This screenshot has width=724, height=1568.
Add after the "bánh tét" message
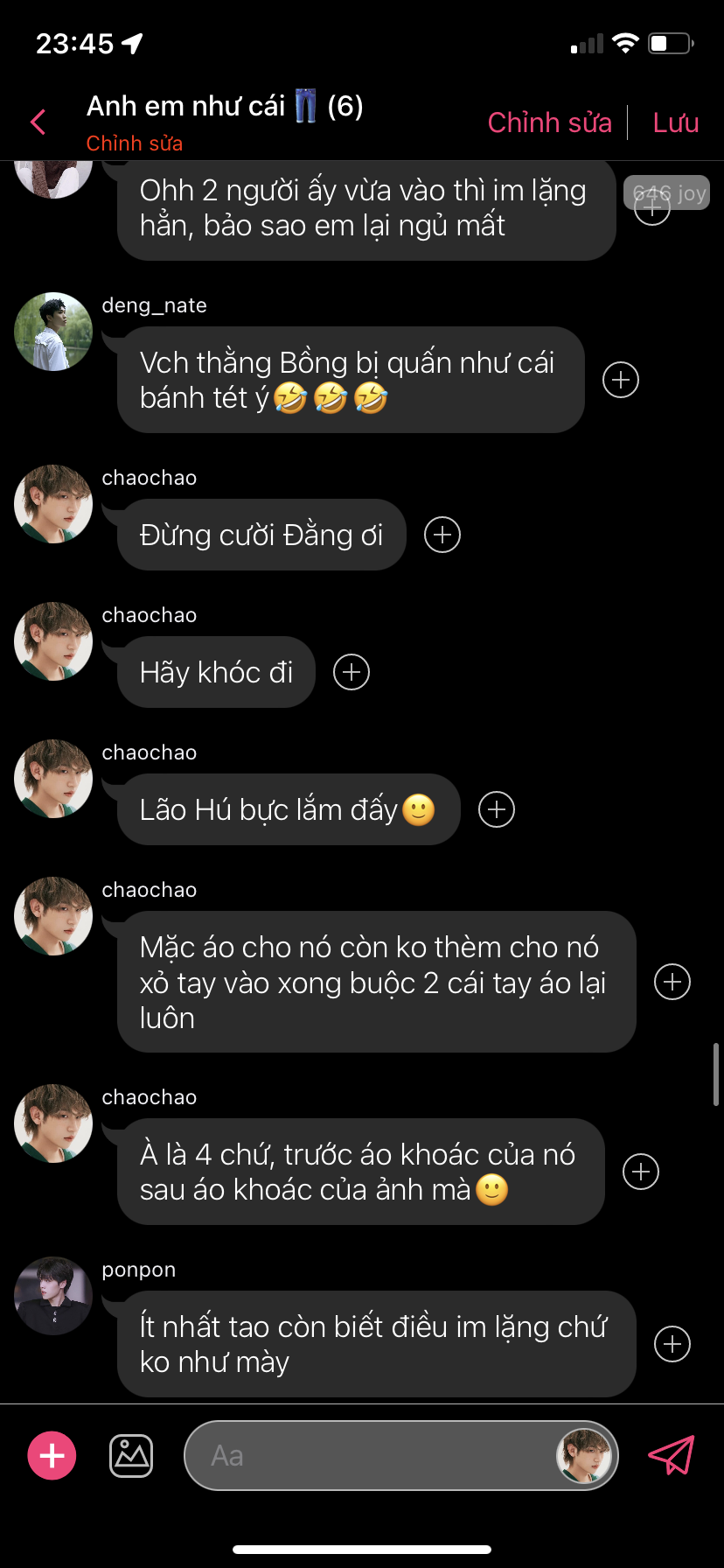click(621, 380)
